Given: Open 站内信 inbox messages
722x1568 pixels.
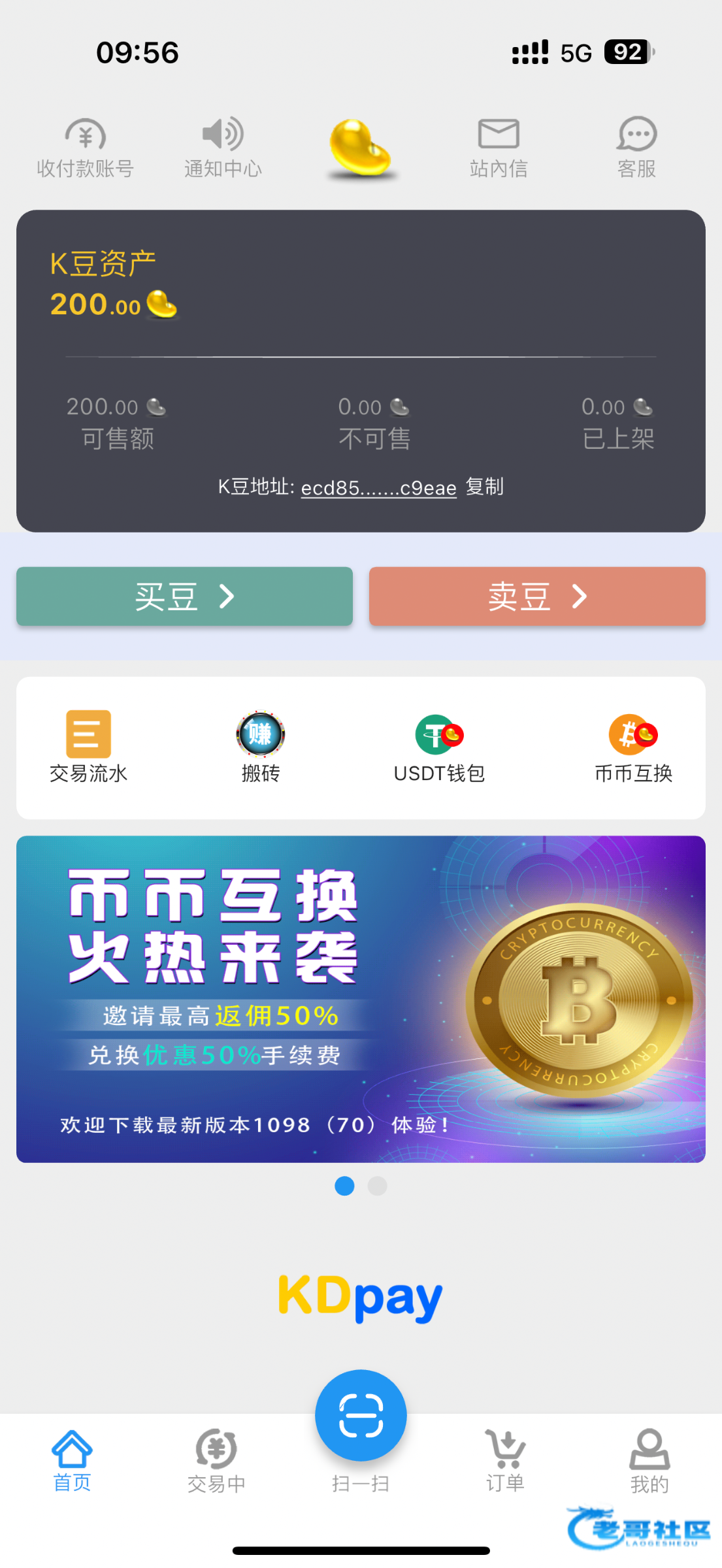Looking at the screenshot, I should click(x=499, y=148).
